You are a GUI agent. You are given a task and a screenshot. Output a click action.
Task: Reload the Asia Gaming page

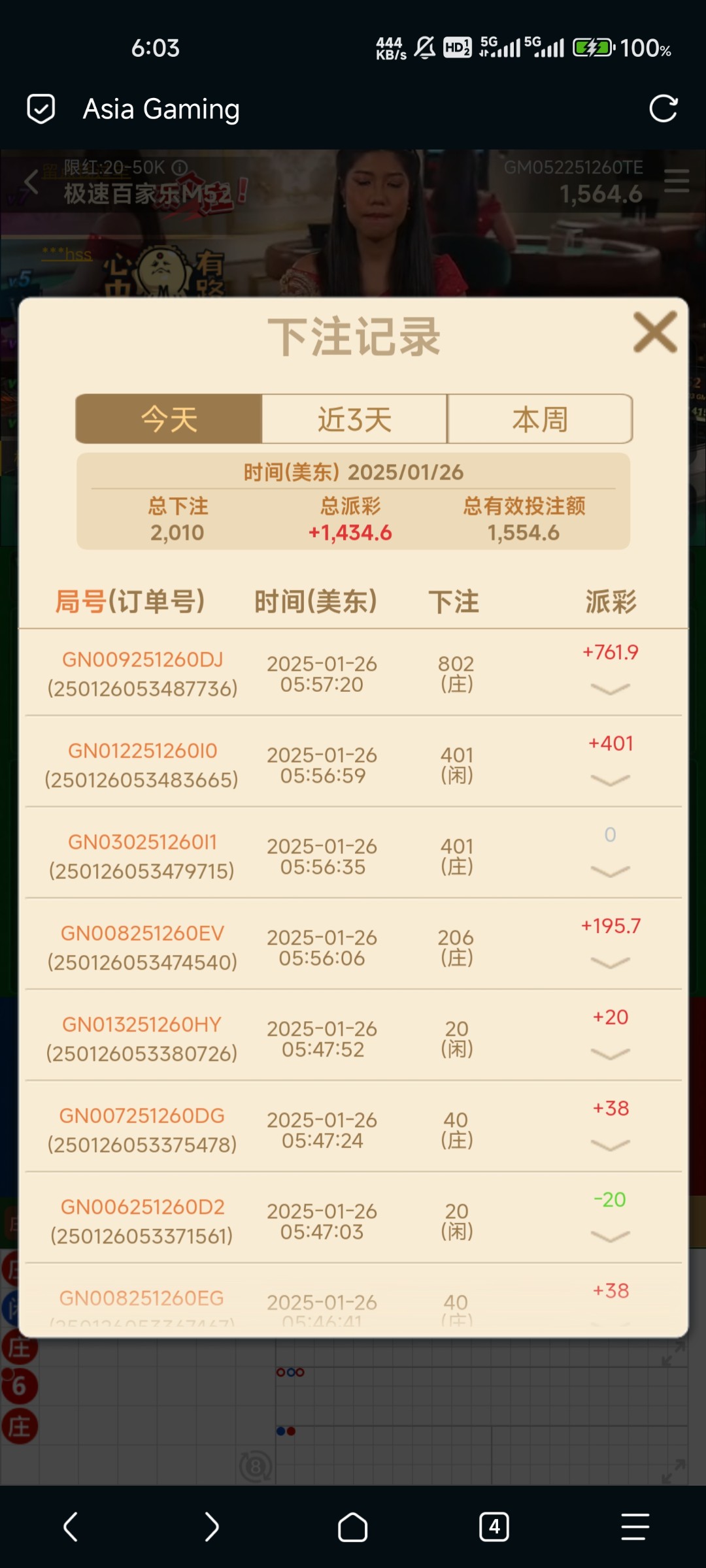pyautogui.click(x=663, y=108)
